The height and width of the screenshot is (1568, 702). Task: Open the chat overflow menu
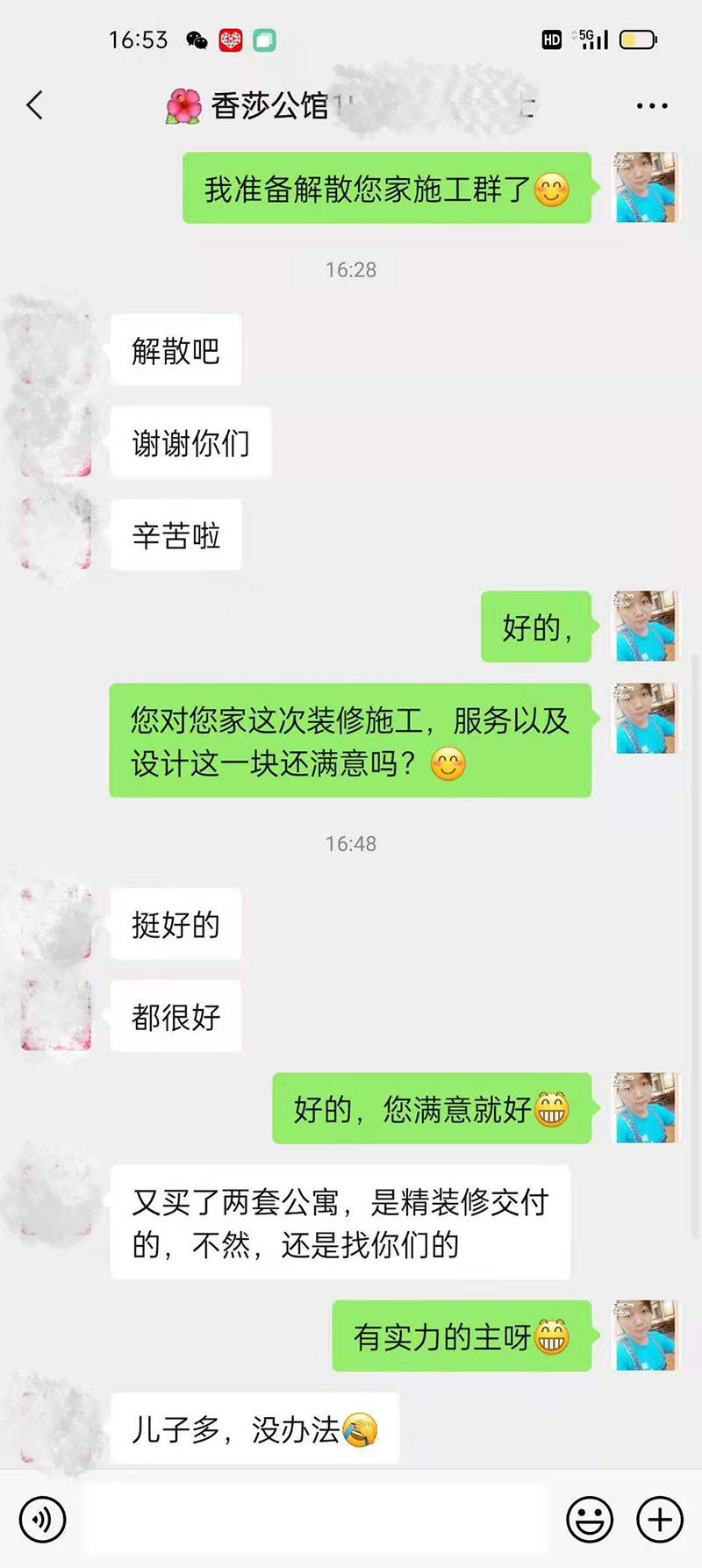(651, 105)
